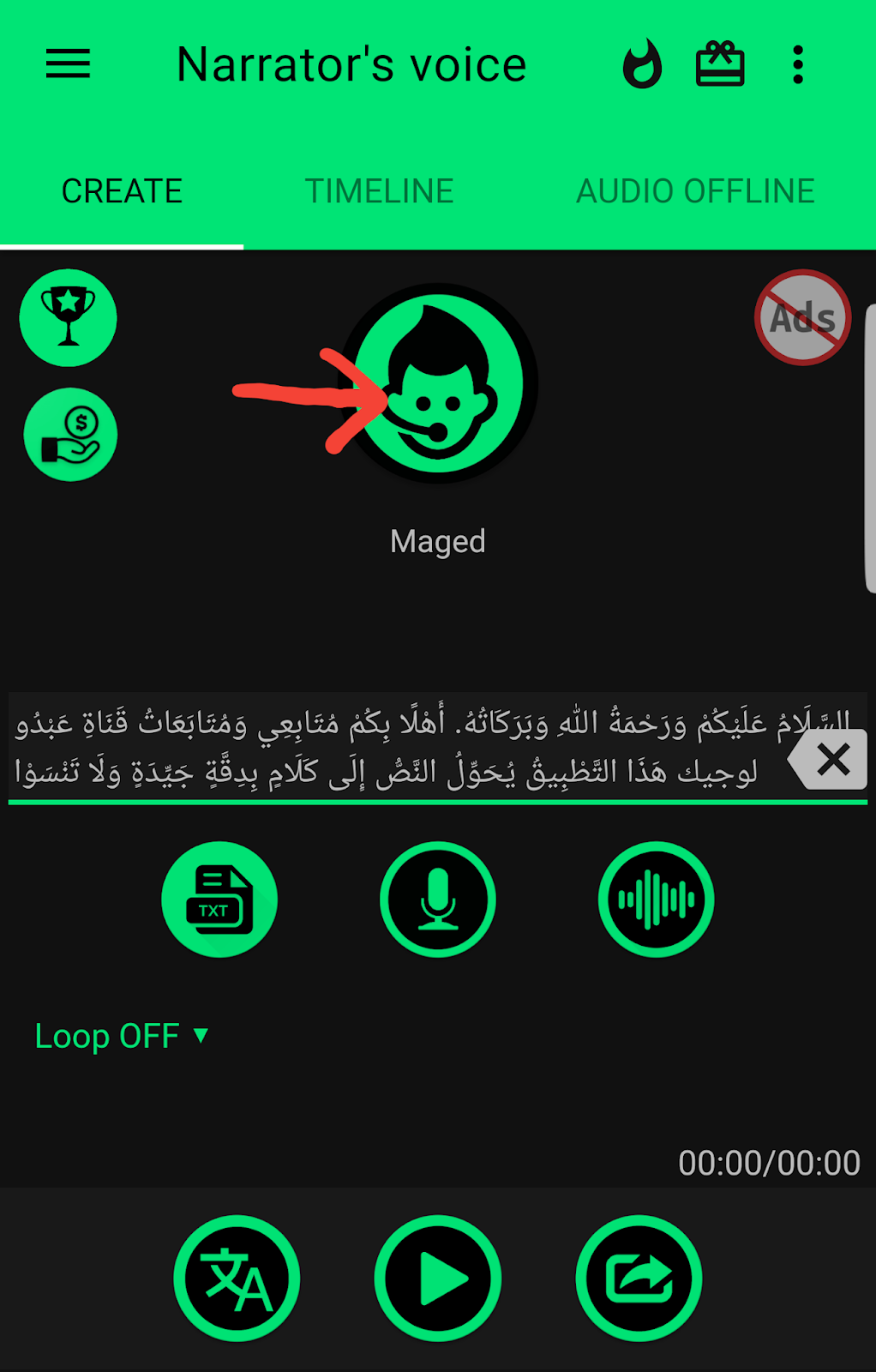The width and height of the screenshot is (876, 1372).
Task: Play the narrated text
Action: (x=438, y=1278)
